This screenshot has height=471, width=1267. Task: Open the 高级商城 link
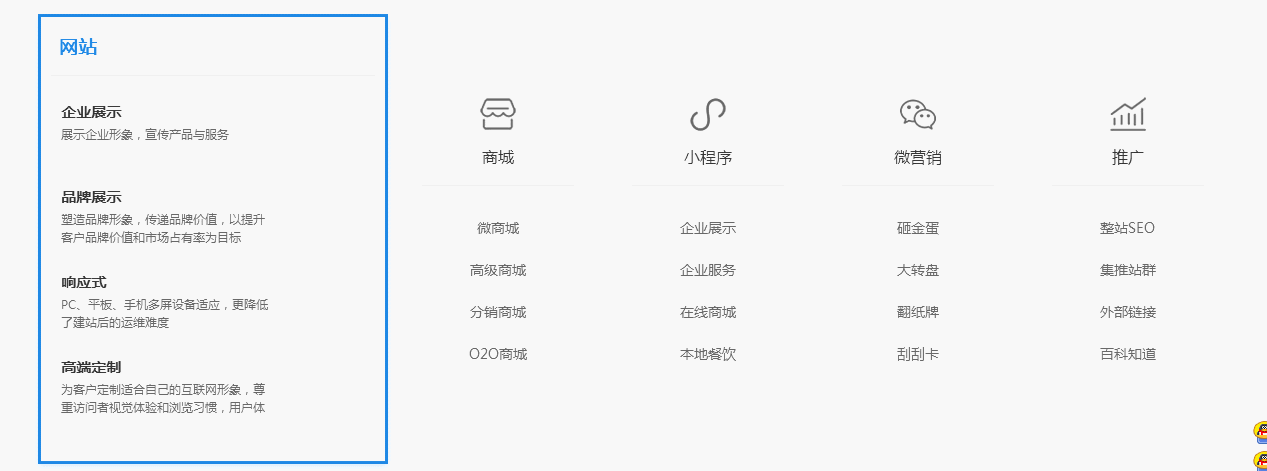[498, 270]
